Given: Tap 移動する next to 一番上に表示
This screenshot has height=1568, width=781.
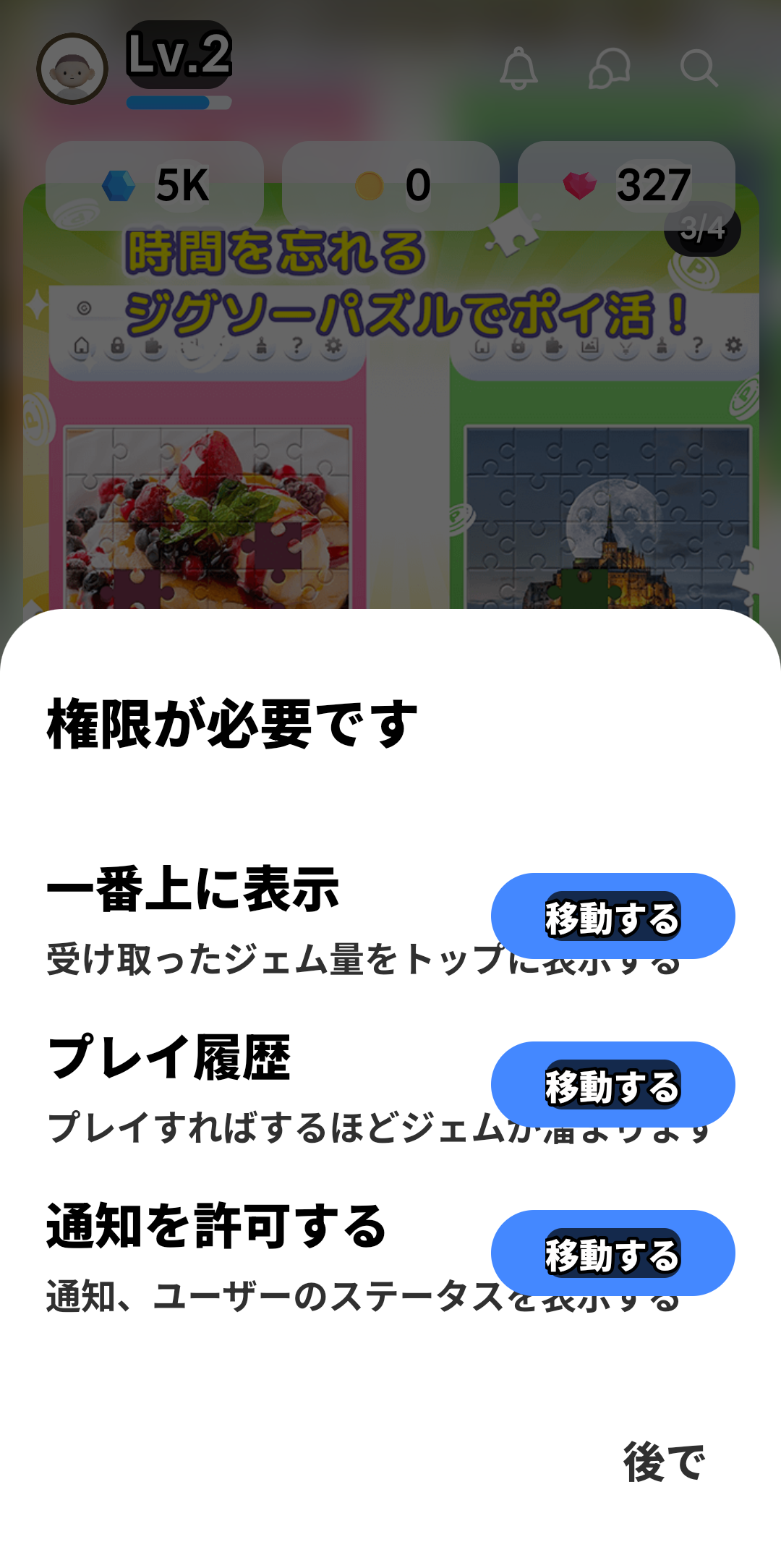Looking at the screenshot, I should click(x=613, y=916).
